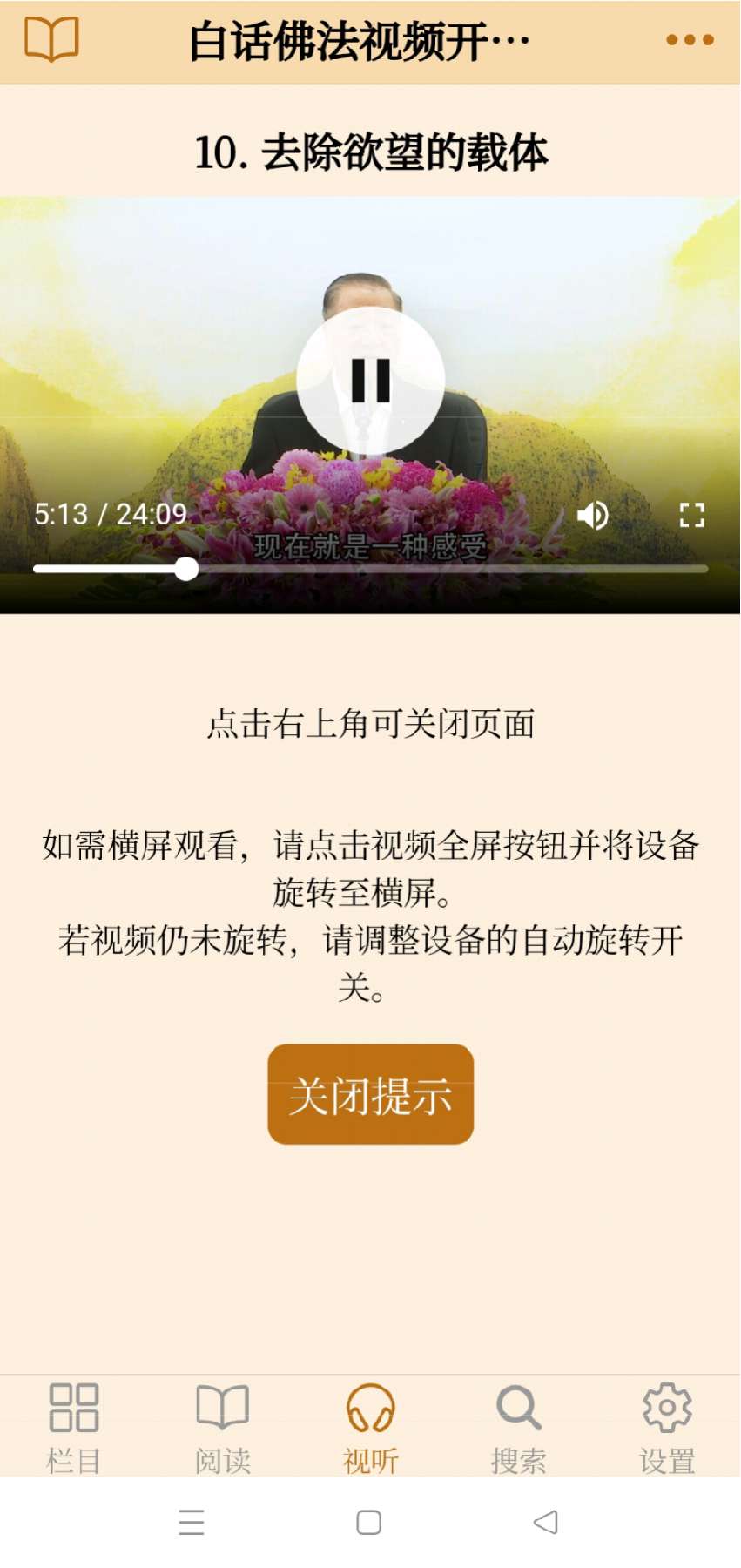Image resolution: width=741 pixels, height=1568 pixels.
Task: Pause the video playback
Action: click(370, 381)
